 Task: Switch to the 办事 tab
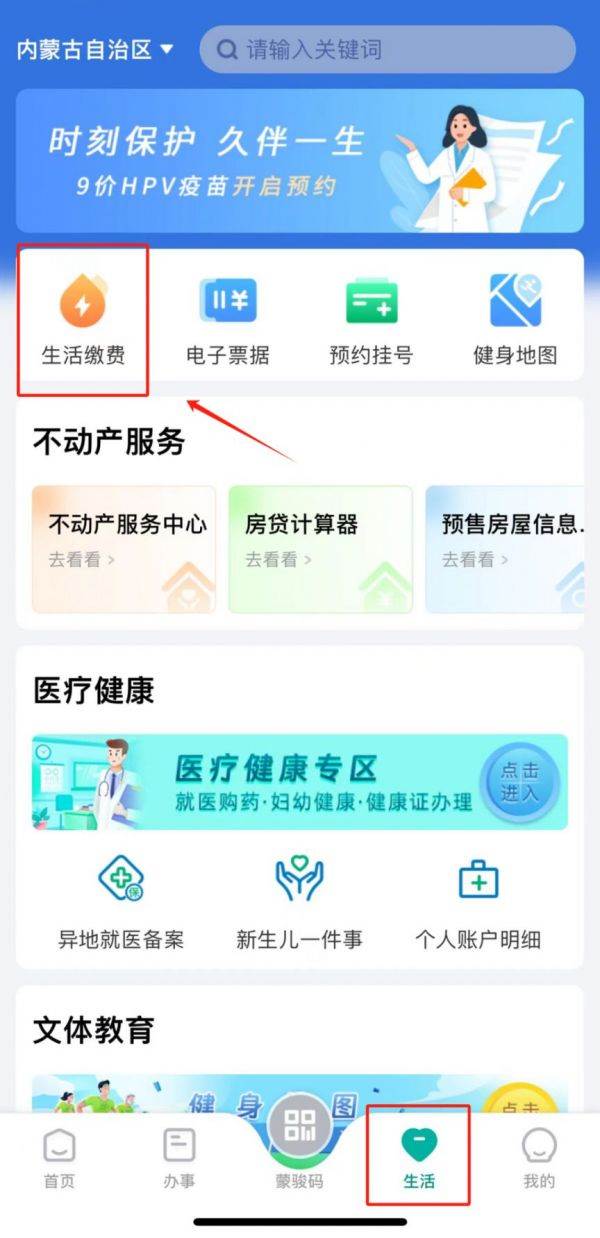coord(179,1158)
